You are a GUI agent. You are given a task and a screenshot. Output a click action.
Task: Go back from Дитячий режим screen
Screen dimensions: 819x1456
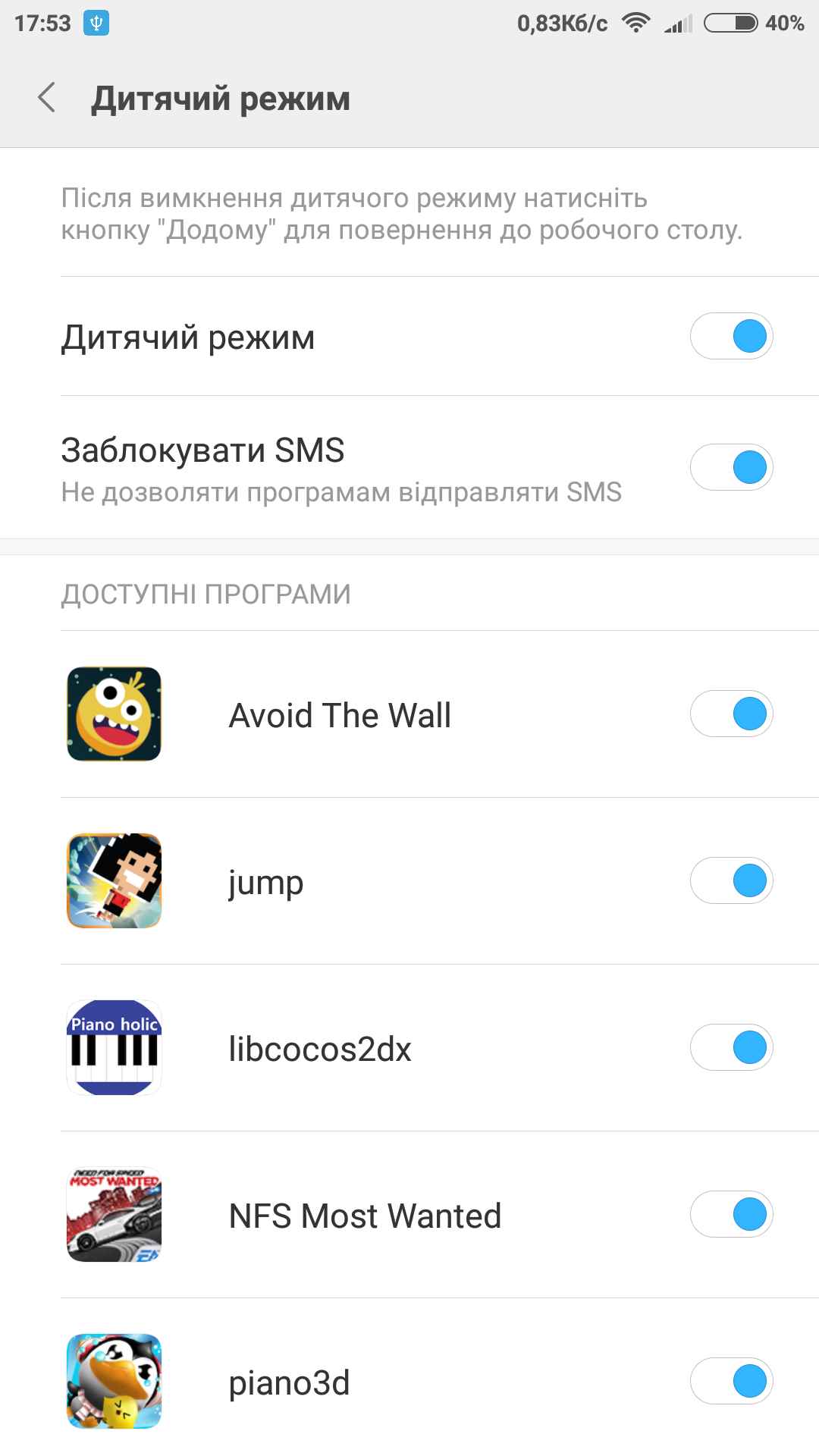pyautogui.click(x=47, y=98)
